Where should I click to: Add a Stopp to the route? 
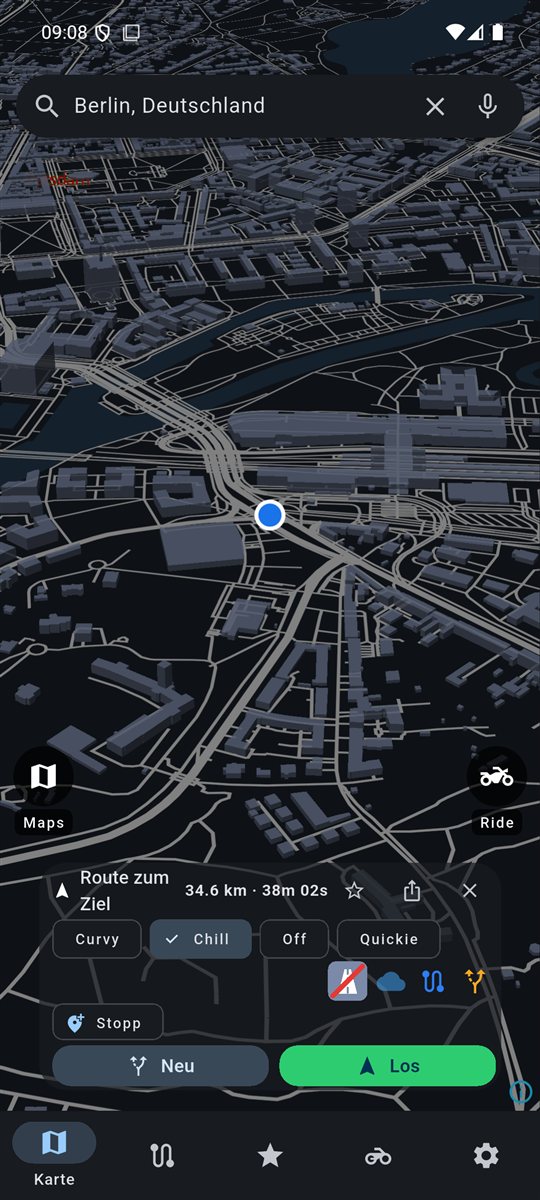pyautogui.click(x=108, y=1023)
